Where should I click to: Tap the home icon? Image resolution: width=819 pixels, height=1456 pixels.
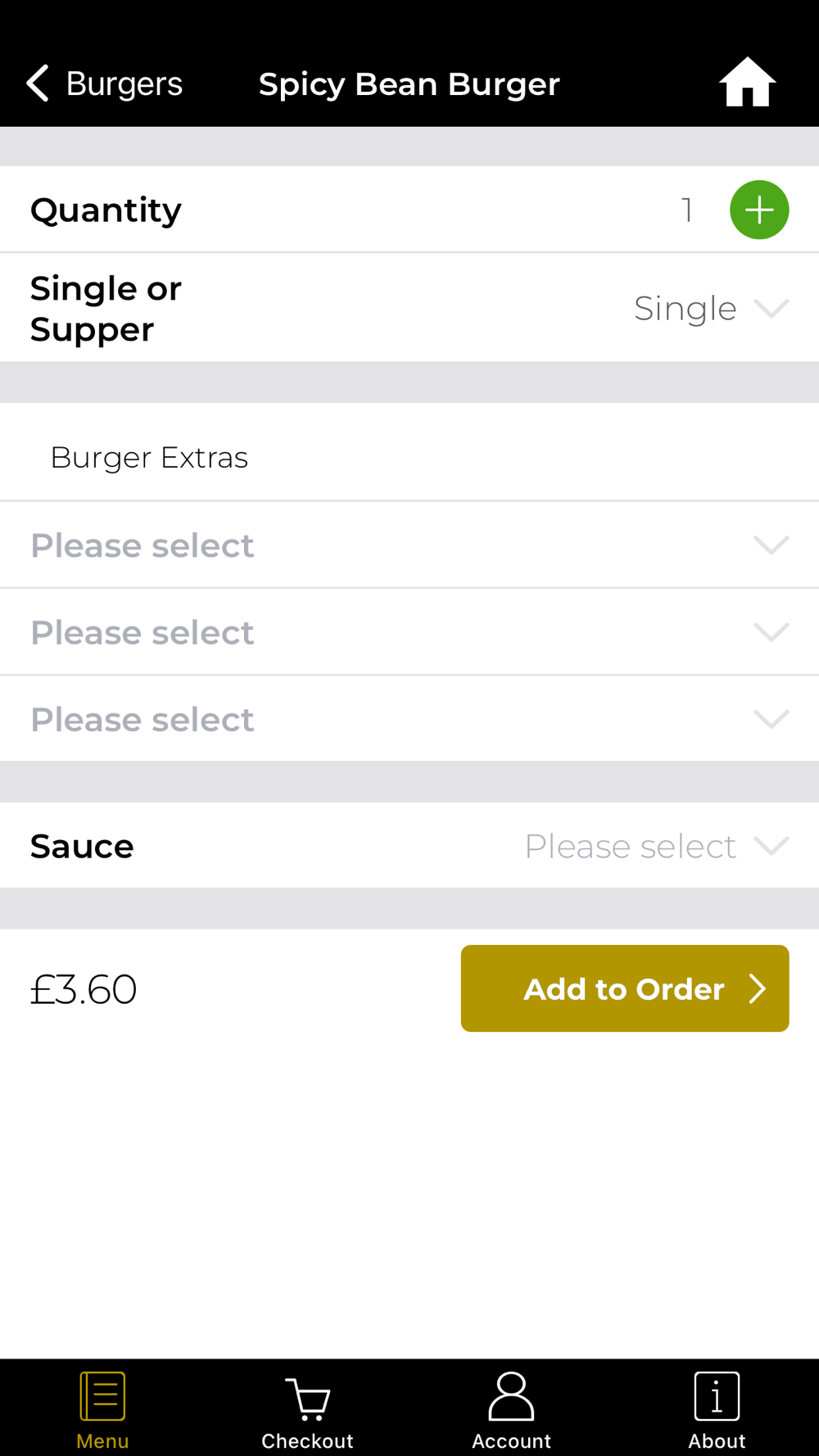click(x=747, y=82)
